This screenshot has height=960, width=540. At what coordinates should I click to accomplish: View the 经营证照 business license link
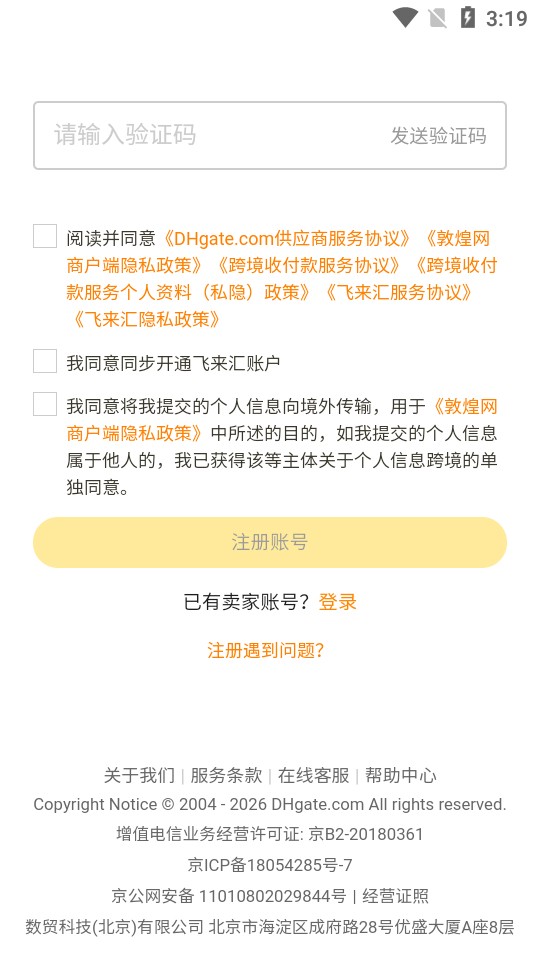coord(396,896)
